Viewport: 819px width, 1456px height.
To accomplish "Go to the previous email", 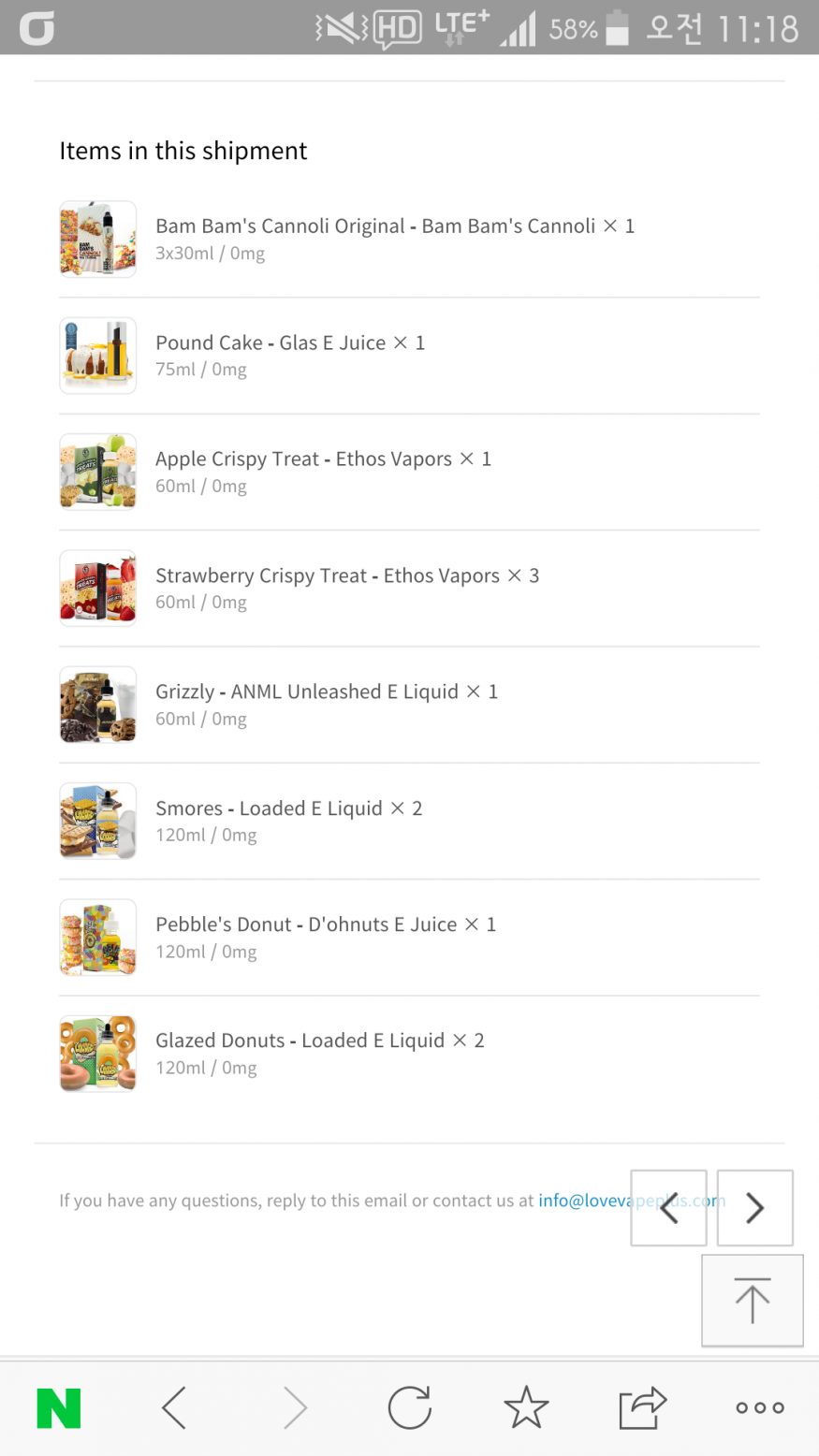I will point(668,1208).
